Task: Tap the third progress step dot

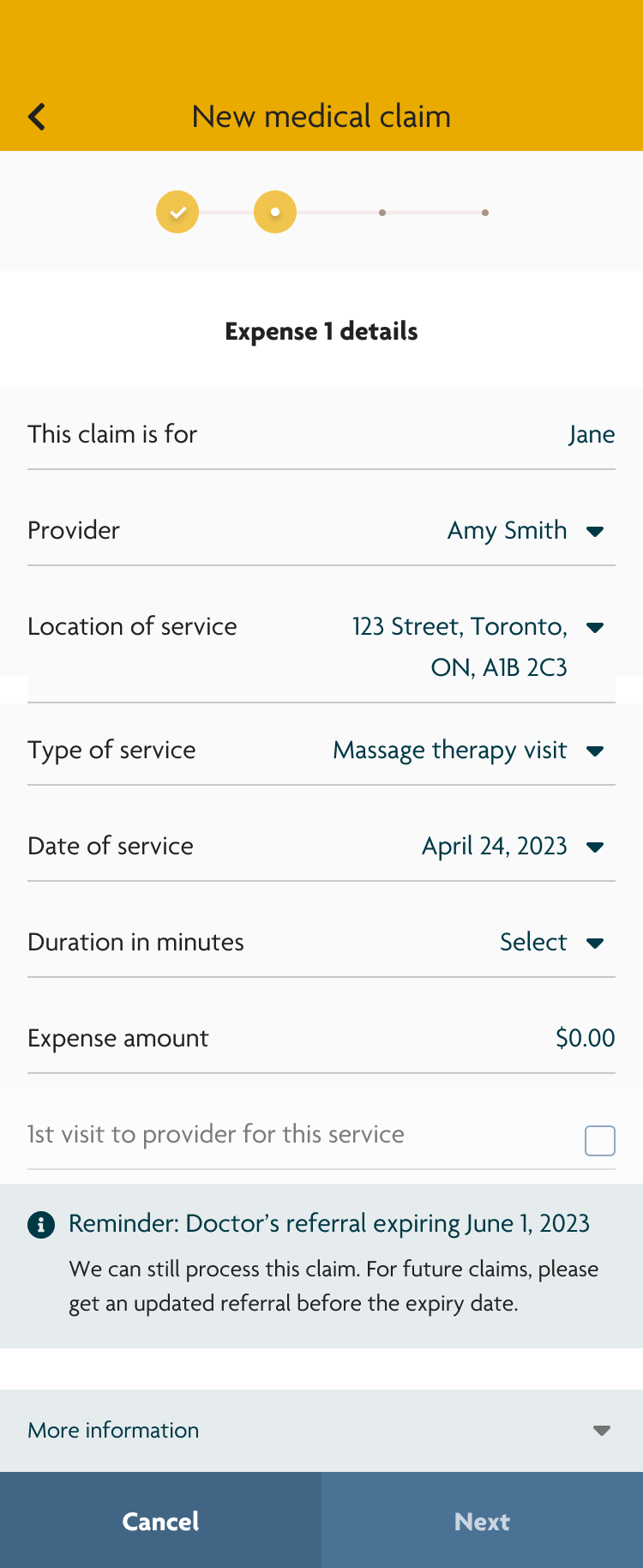Action: pyautogui.click(x=382, y=211)
